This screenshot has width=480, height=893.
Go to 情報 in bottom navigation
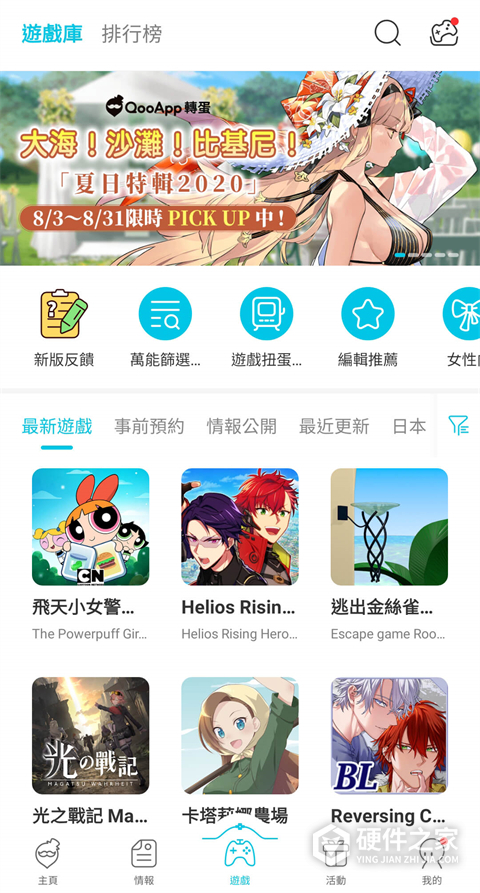tap(144, 862)
